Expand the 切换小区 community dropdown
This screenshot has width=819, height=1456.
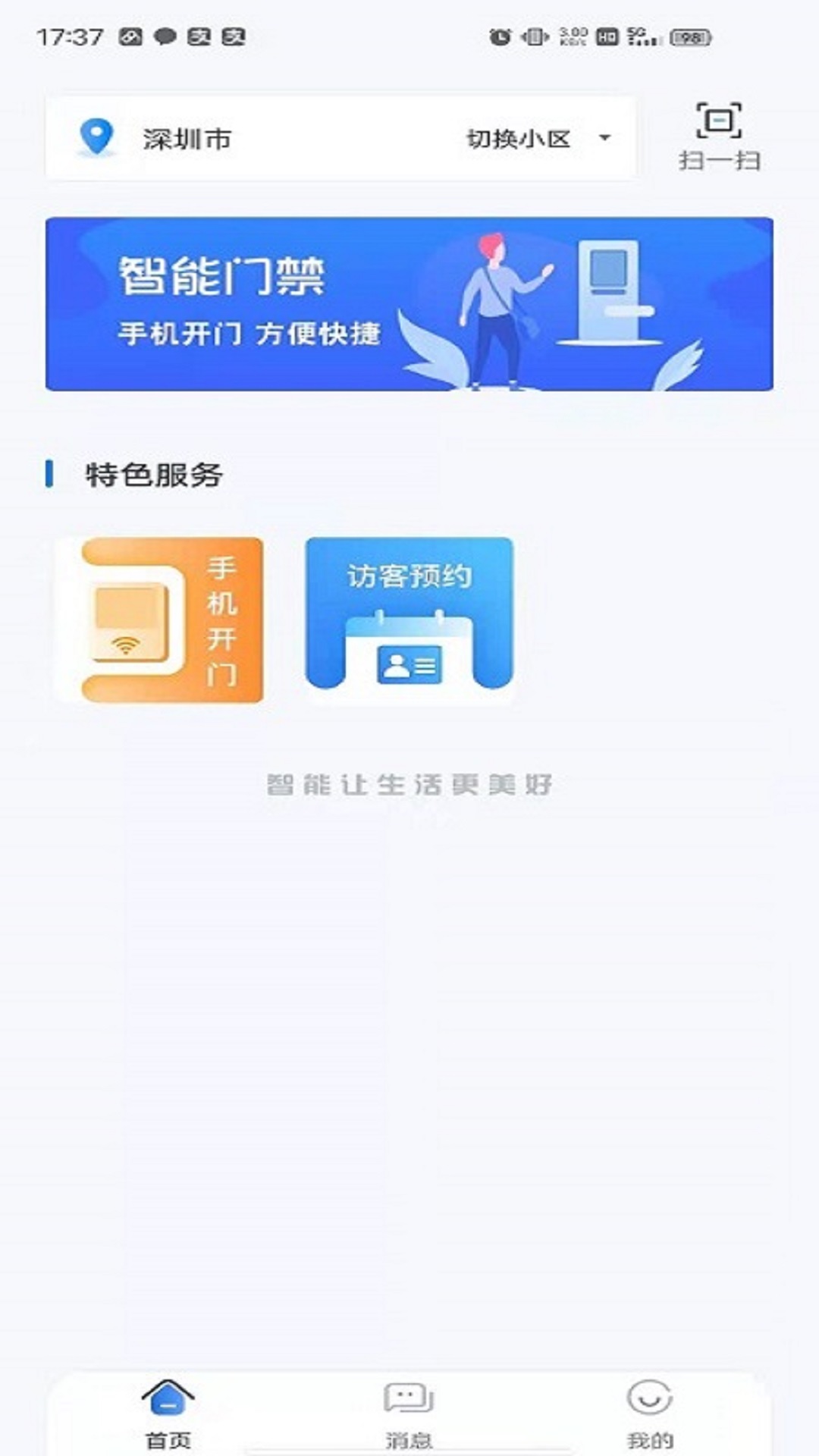point(537,139)
